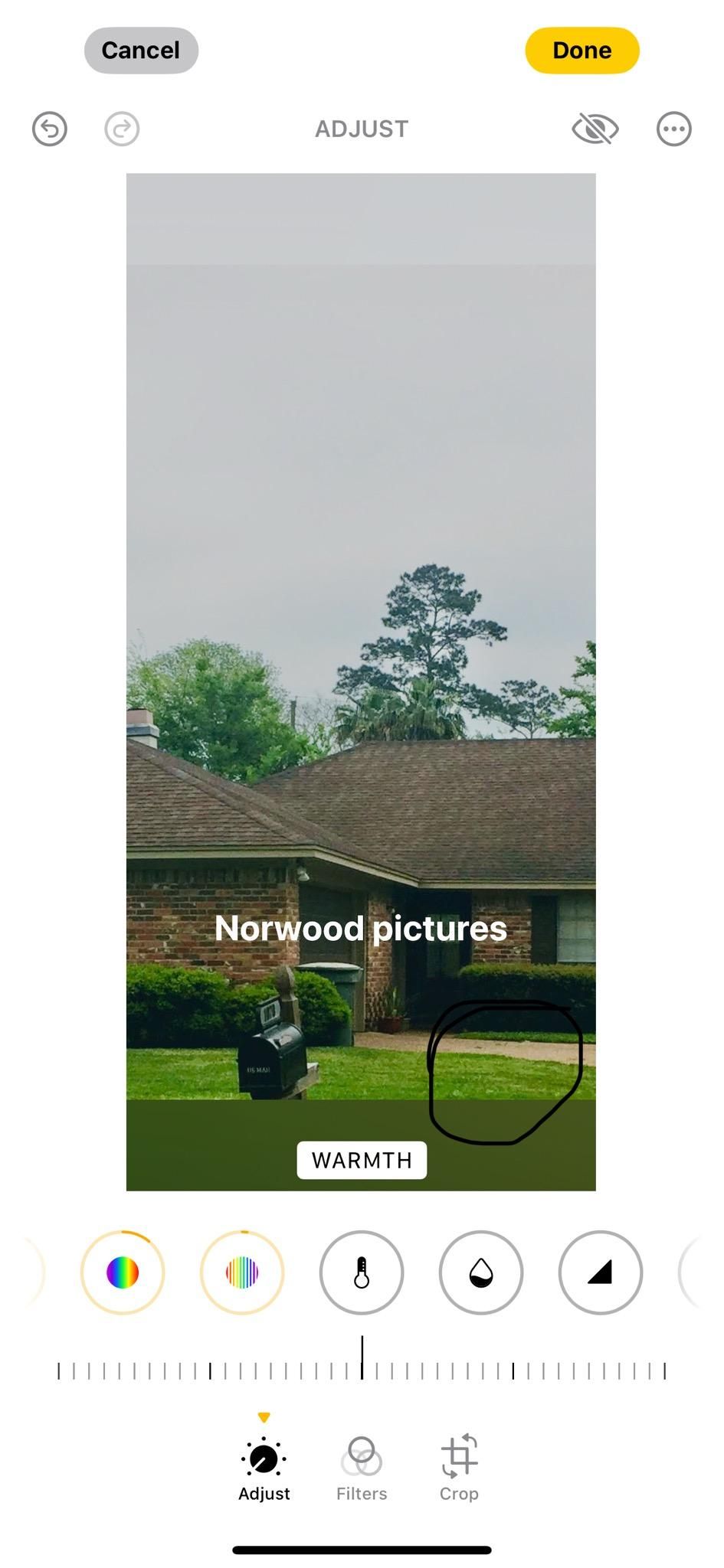
Task: Select the Sharpness triangle adjustment
Action: point(601,1272)
